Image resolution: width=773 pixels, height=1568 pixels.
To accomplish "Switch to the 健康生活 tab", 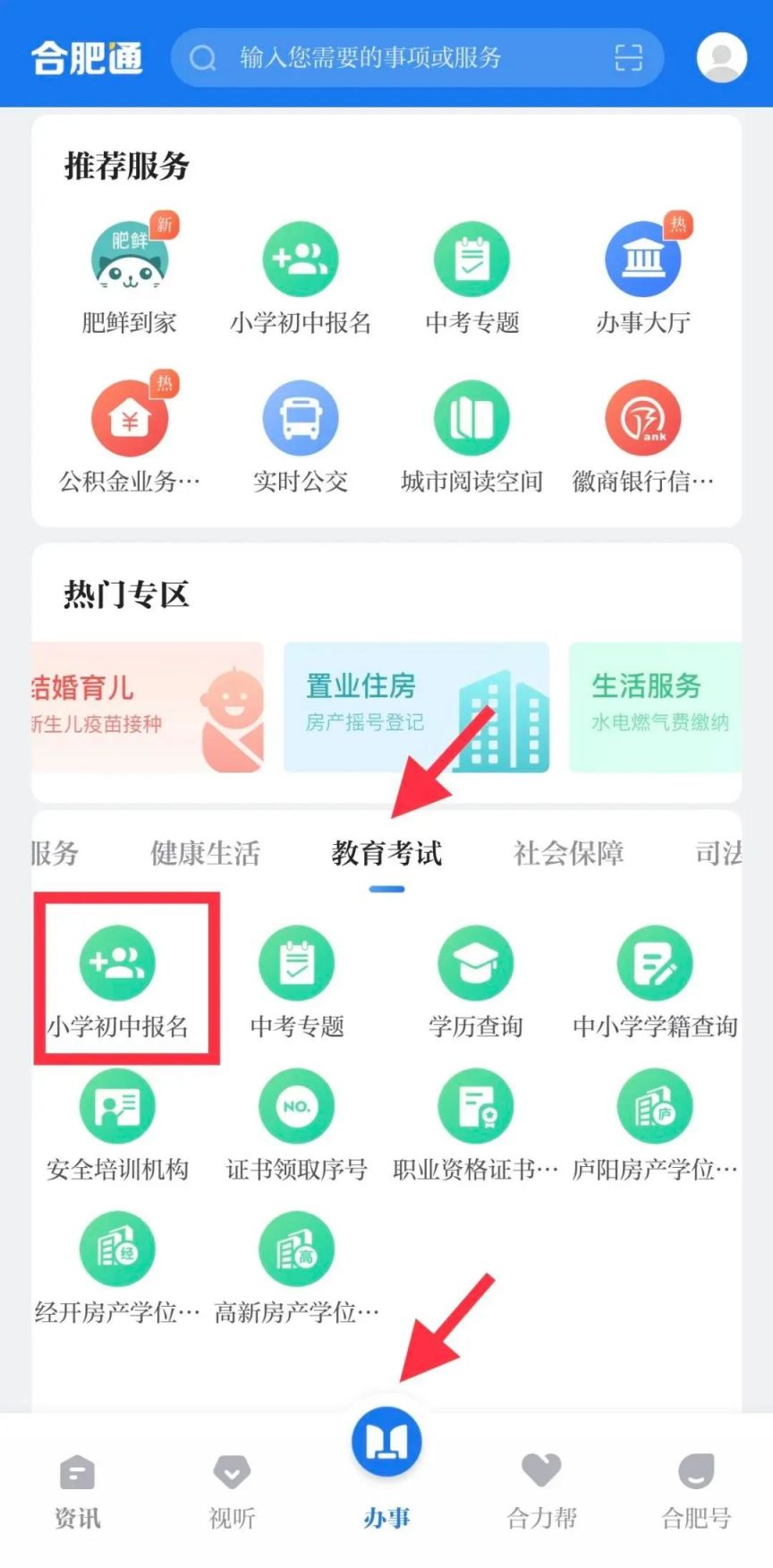I will click(x=205, y=854).
